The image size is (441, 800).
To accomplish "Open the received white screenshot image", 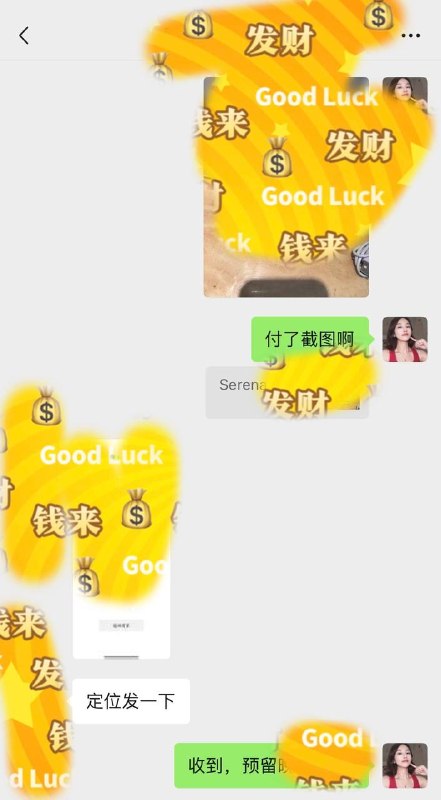I will (x=121, y=548).
